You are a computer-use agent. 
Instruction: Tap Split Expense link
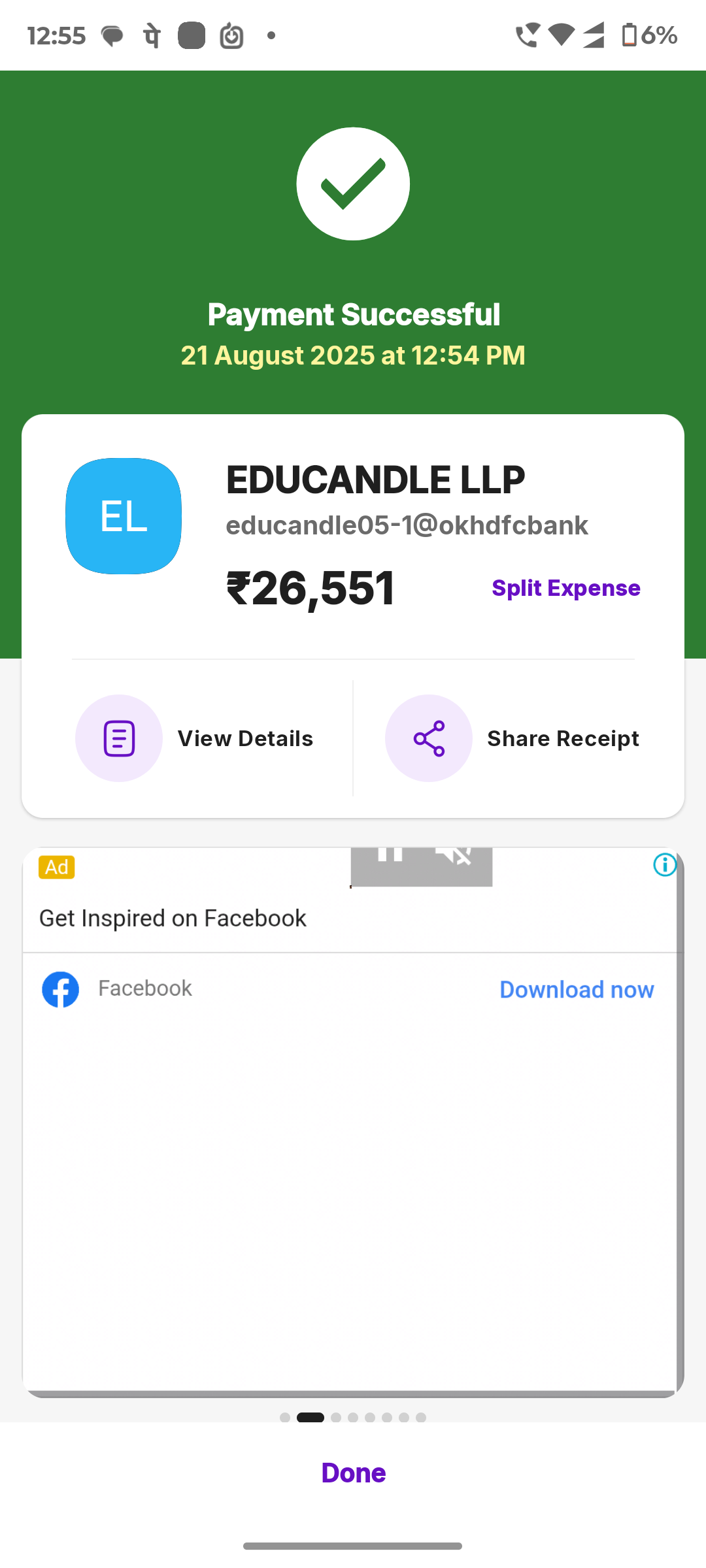coord(565,588)
